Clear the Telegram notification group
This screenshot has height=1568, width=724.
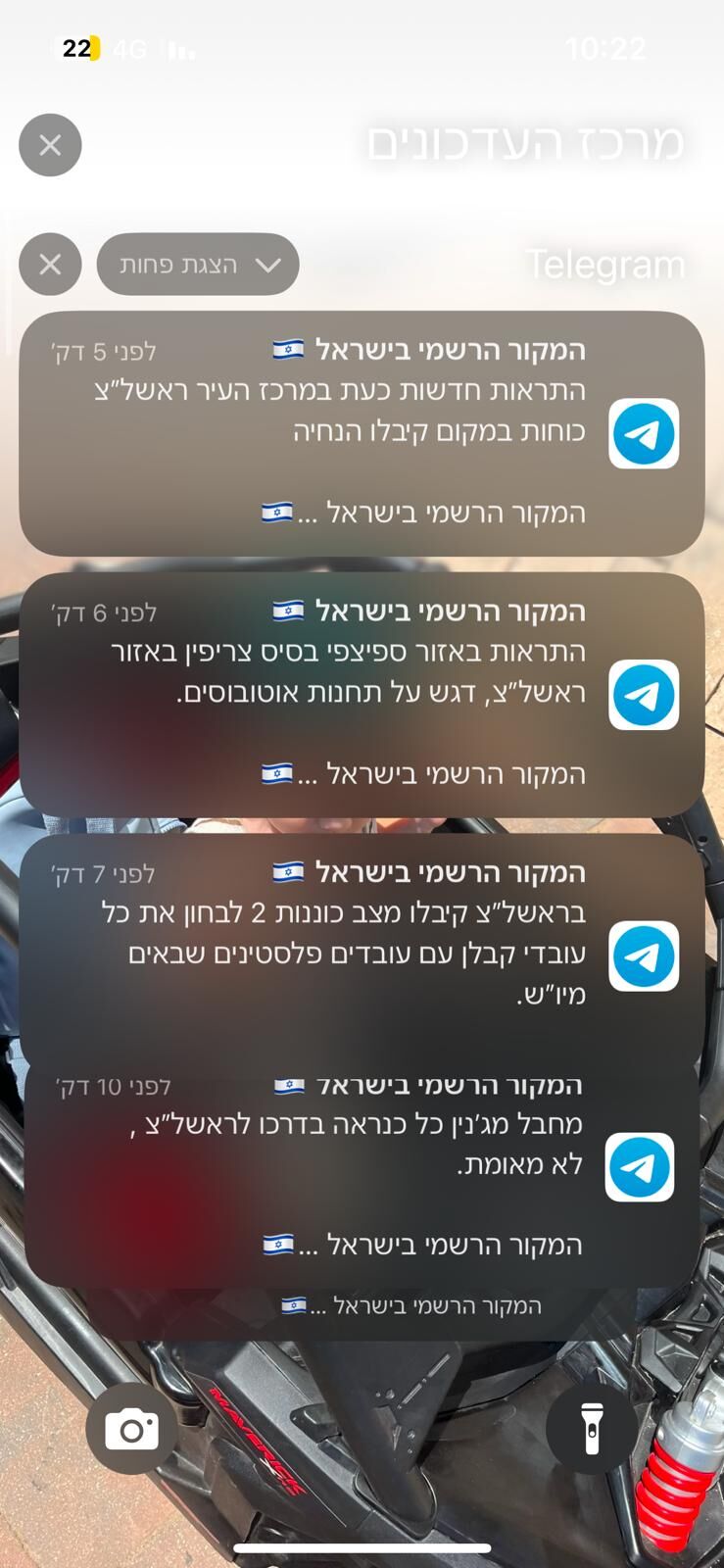(50, 265)
